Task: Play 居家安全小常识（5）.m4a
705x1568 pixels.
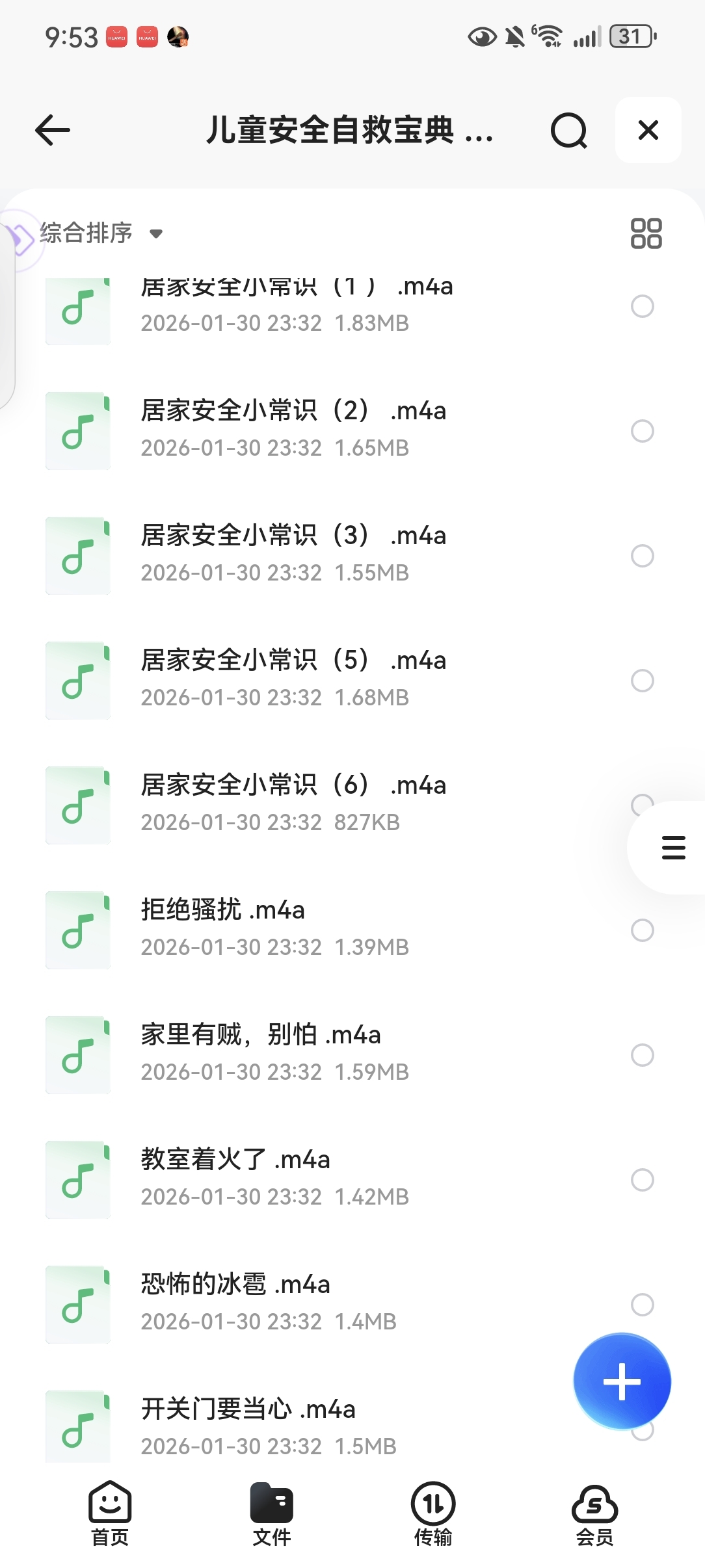Action: click(293, 679)
